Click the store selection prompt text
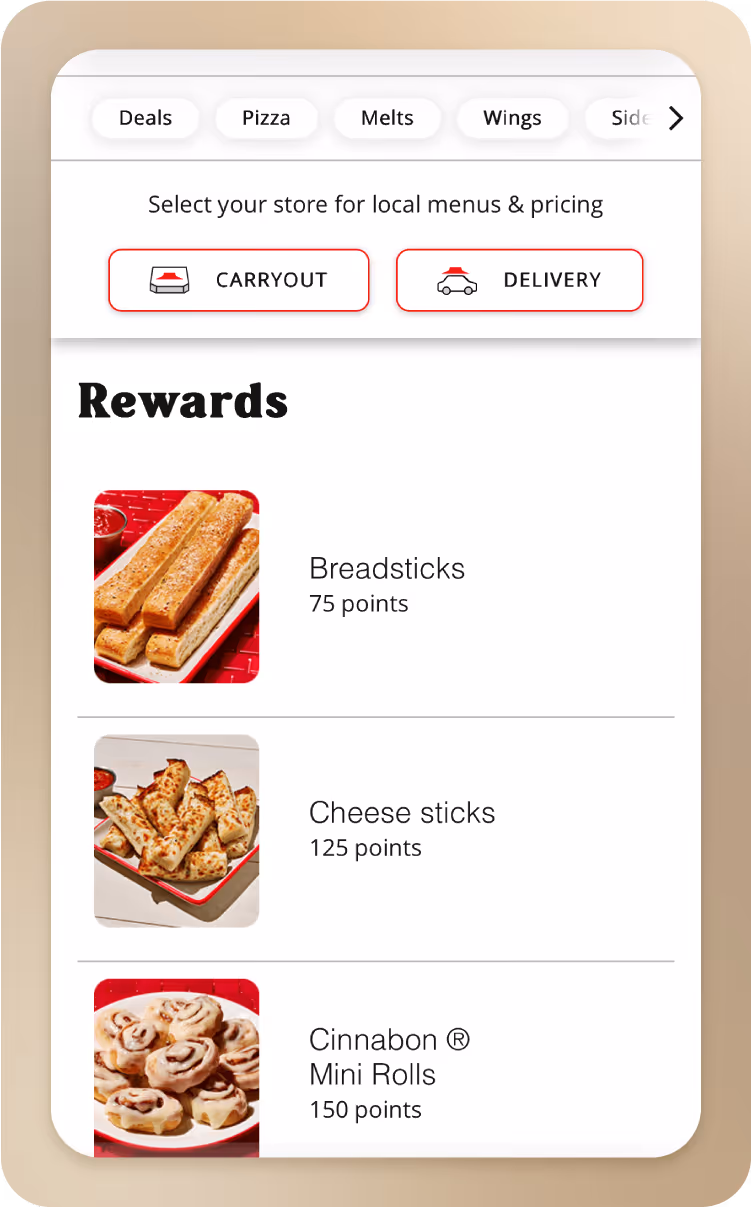 (375, 204)
